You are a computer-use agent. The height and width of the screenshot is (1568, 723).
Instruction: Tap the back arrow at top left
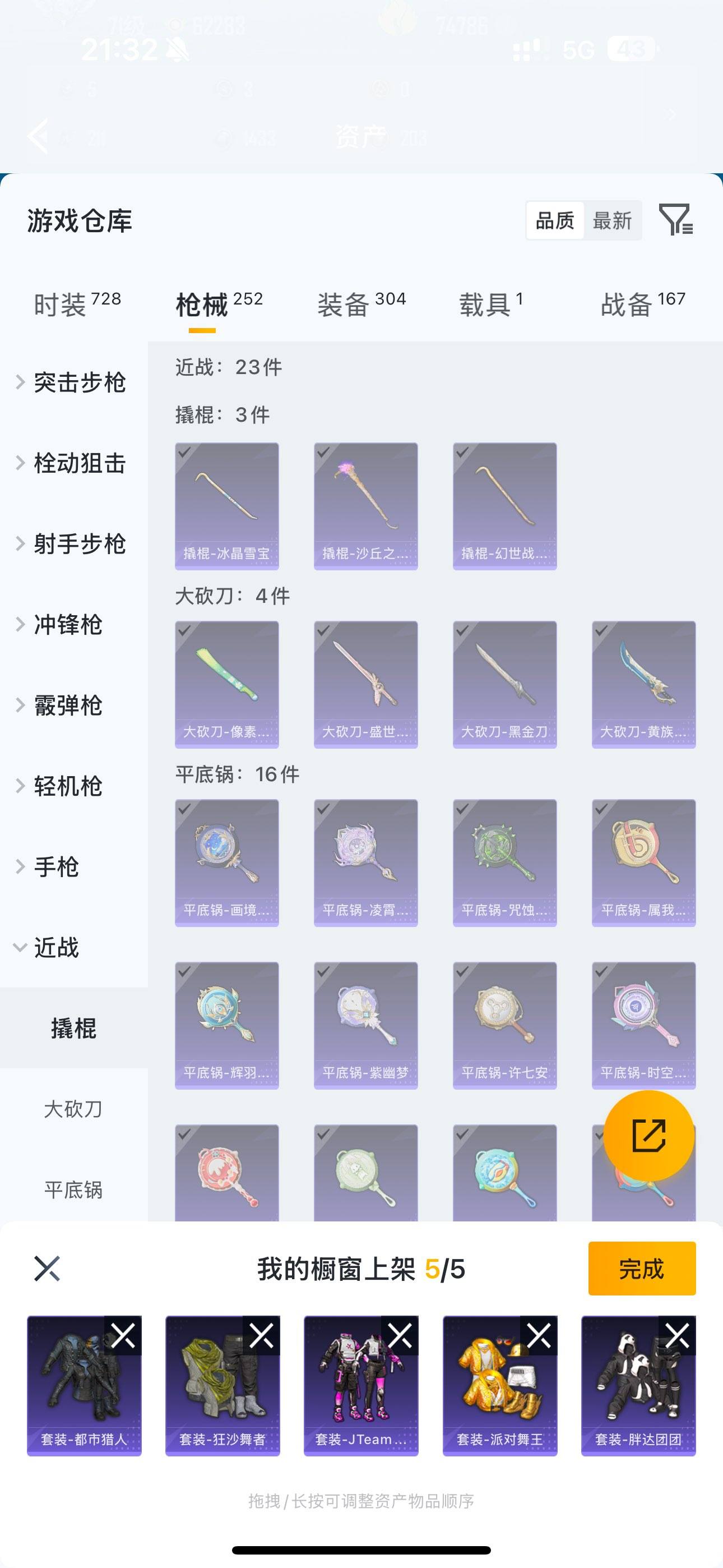pos(38,135)
